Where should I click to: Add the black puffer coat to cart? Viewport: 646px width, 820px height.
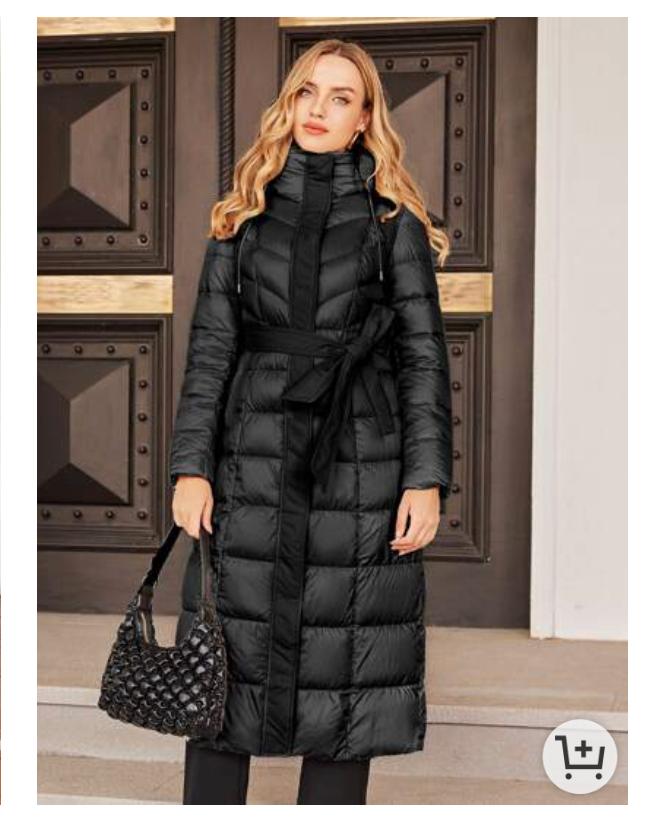pyautogui.click(x=580, y=757)
